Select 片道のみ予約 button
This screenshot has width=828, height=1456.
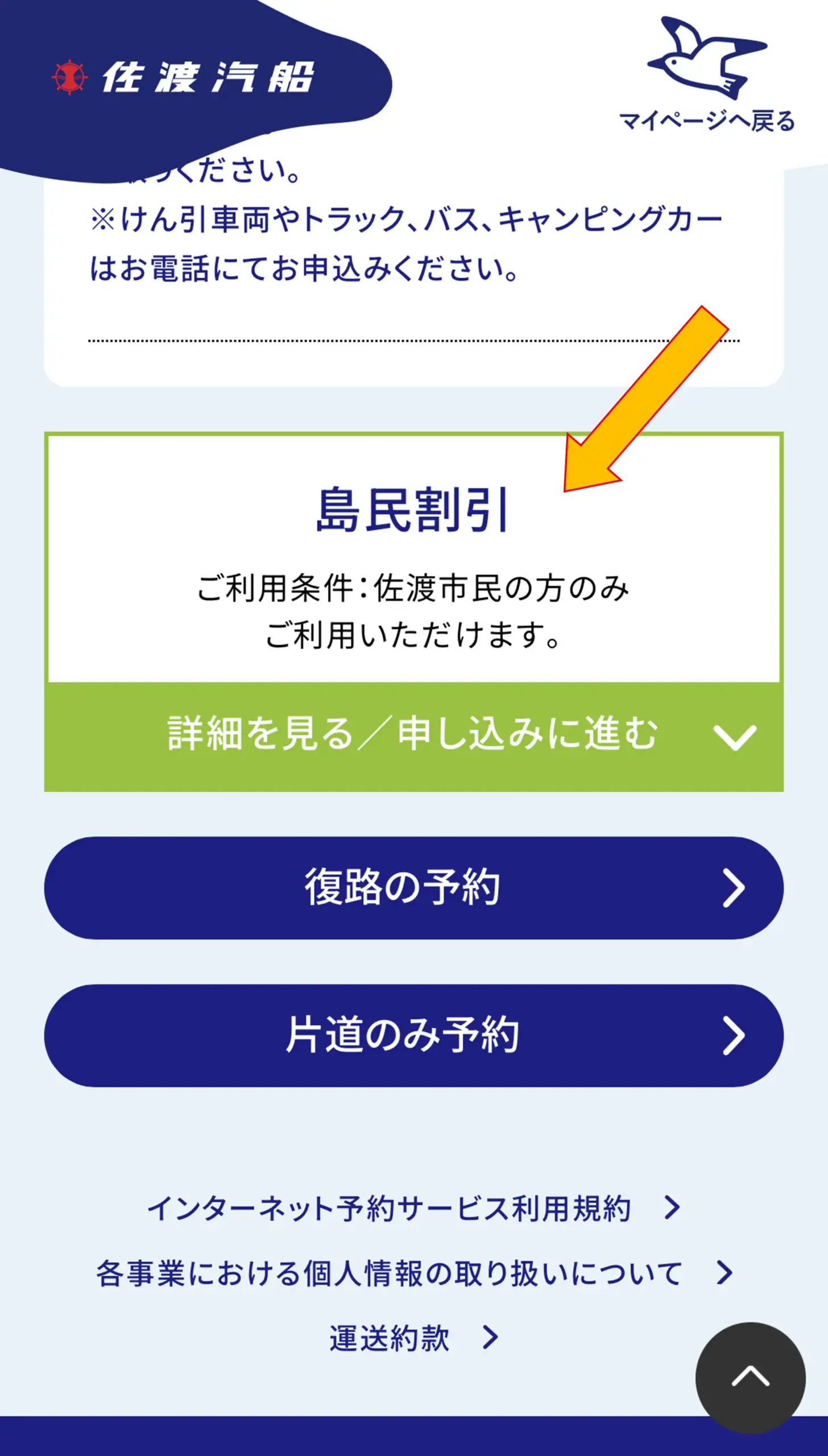(413, 1035)
